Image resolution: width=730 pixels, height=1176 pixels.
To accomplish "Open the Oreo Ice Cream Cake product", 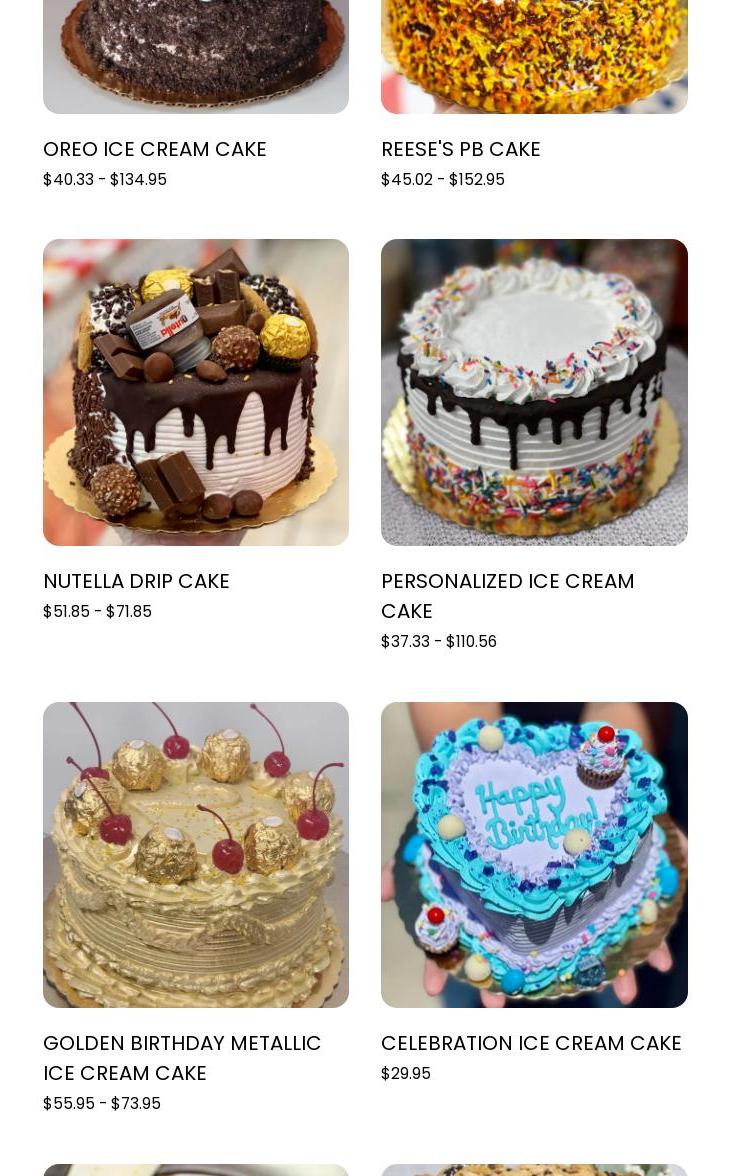I will coord(155,149).
